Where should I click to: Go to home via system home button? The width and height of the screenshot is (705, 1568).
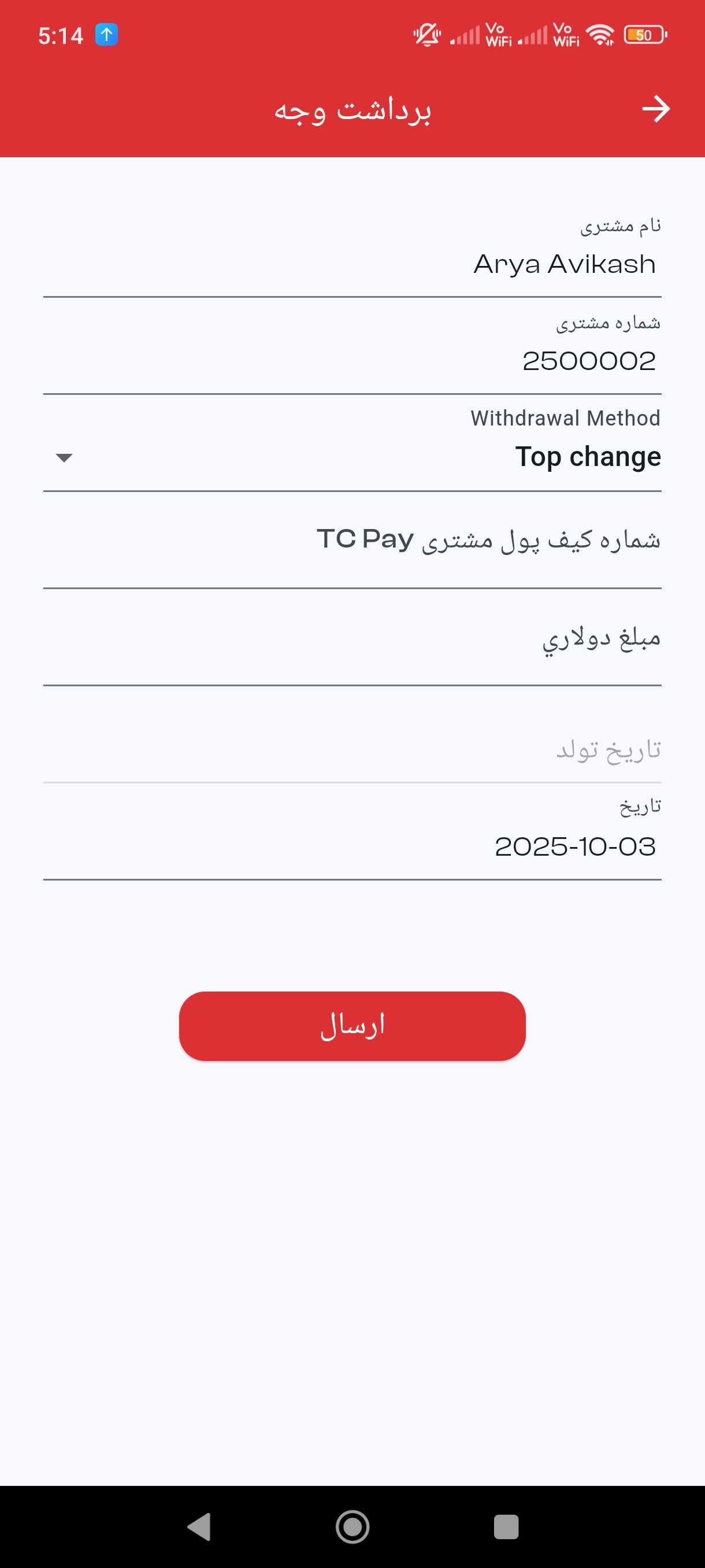coord(352,1526)
